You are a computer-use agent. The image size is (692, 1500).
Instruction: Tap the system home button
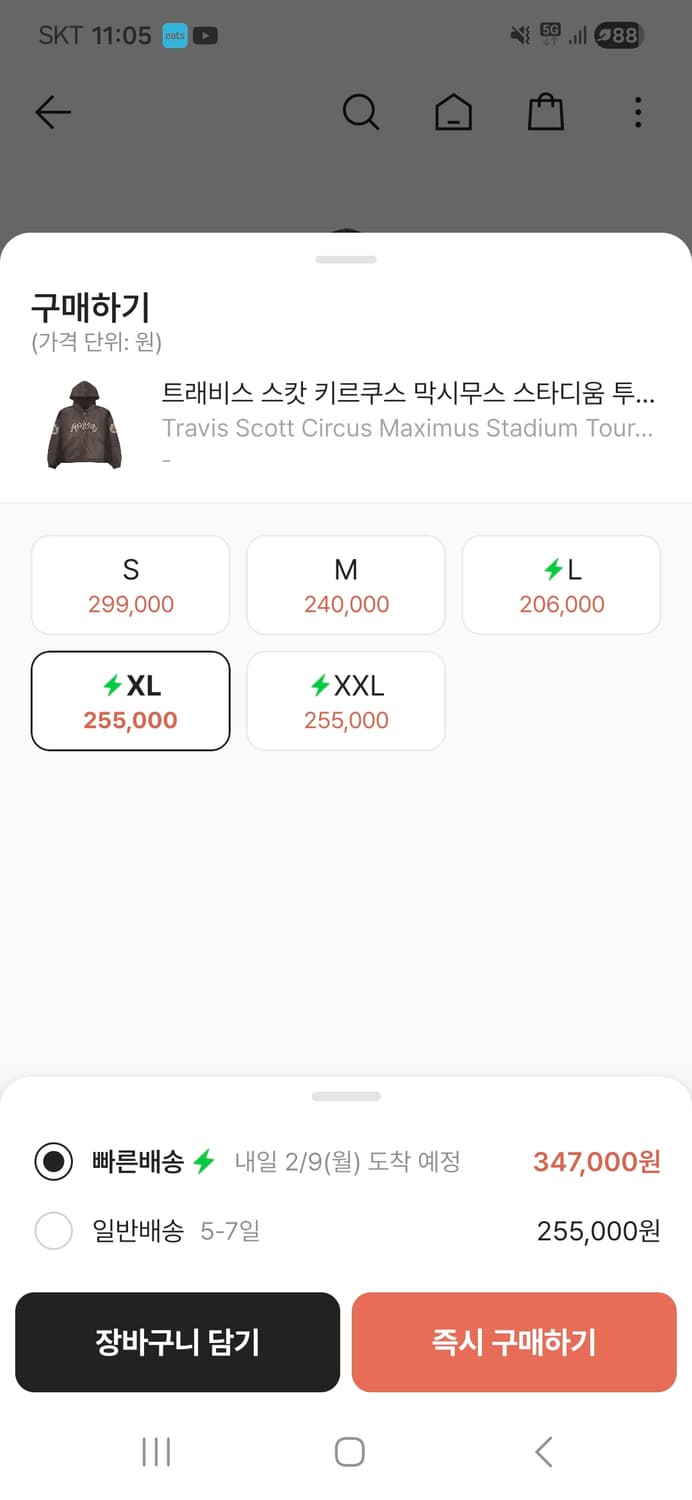[x=349, y=1452]
